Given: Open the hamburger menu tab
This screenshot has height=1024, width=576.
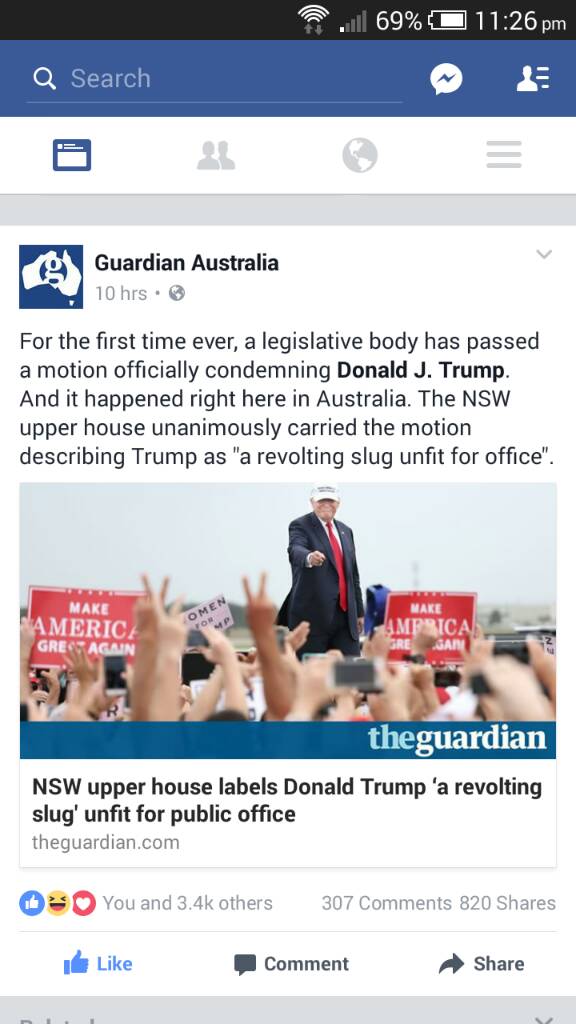Looking at the screenshot, I should click(504, 155).
